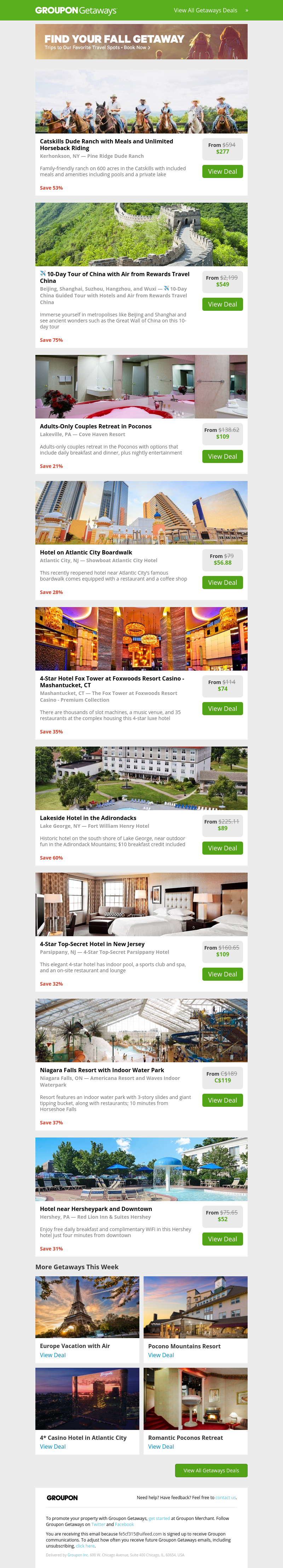Image resolution: width=283 pixels, height=1568 pixels.
Task: View Deal for Niagara Falls Resort
Action: (x=222, y=1100)
